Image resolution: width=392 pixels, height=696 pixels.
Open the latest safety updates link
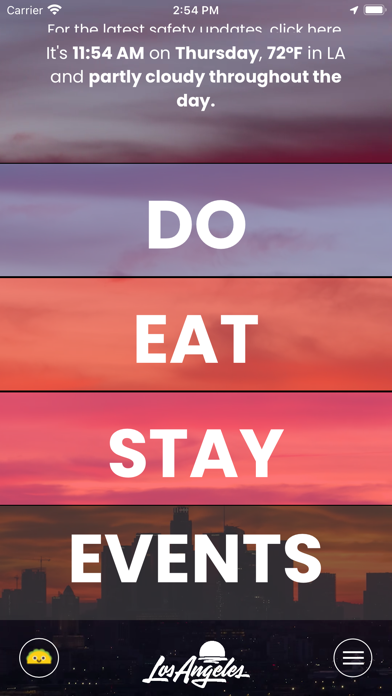coord(194,29)
